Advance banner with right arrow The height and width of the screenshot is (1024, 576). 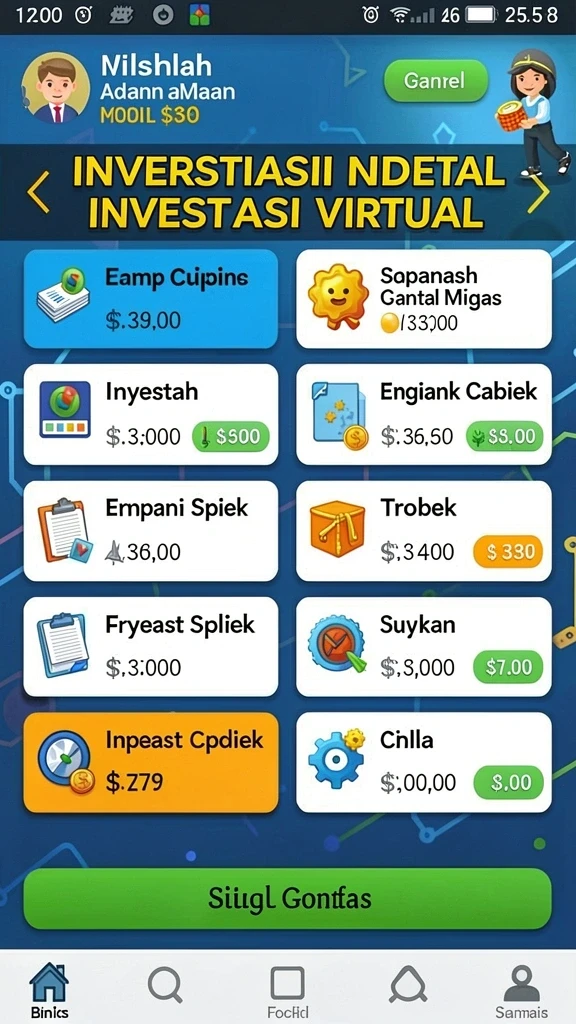pos(538,192)
